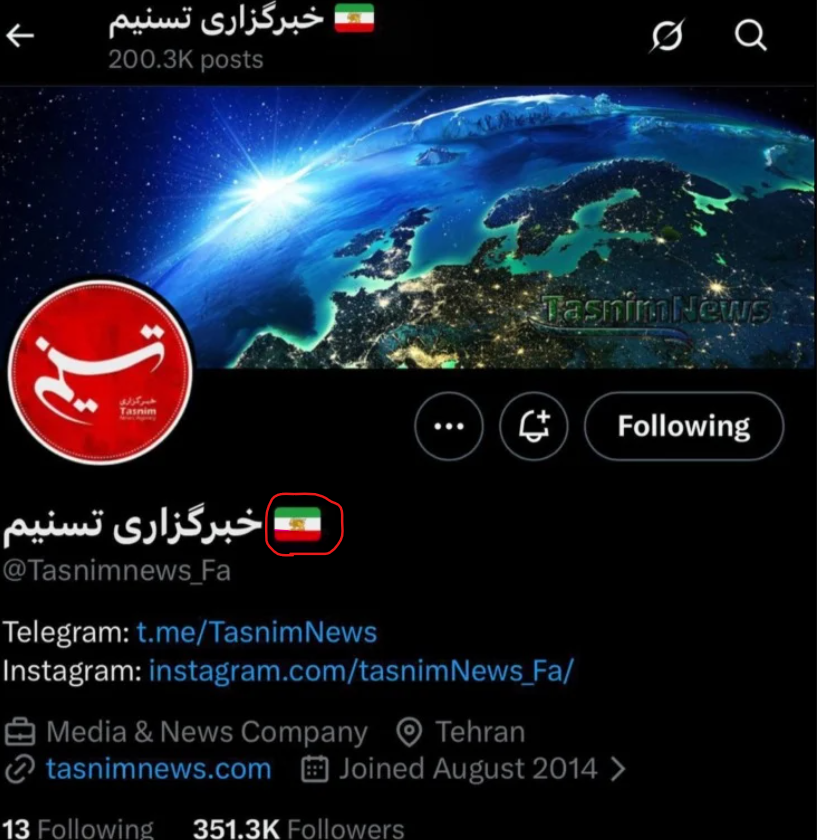
Task: Visit the tasnimnews.com website link
Action: click(158, 768)
